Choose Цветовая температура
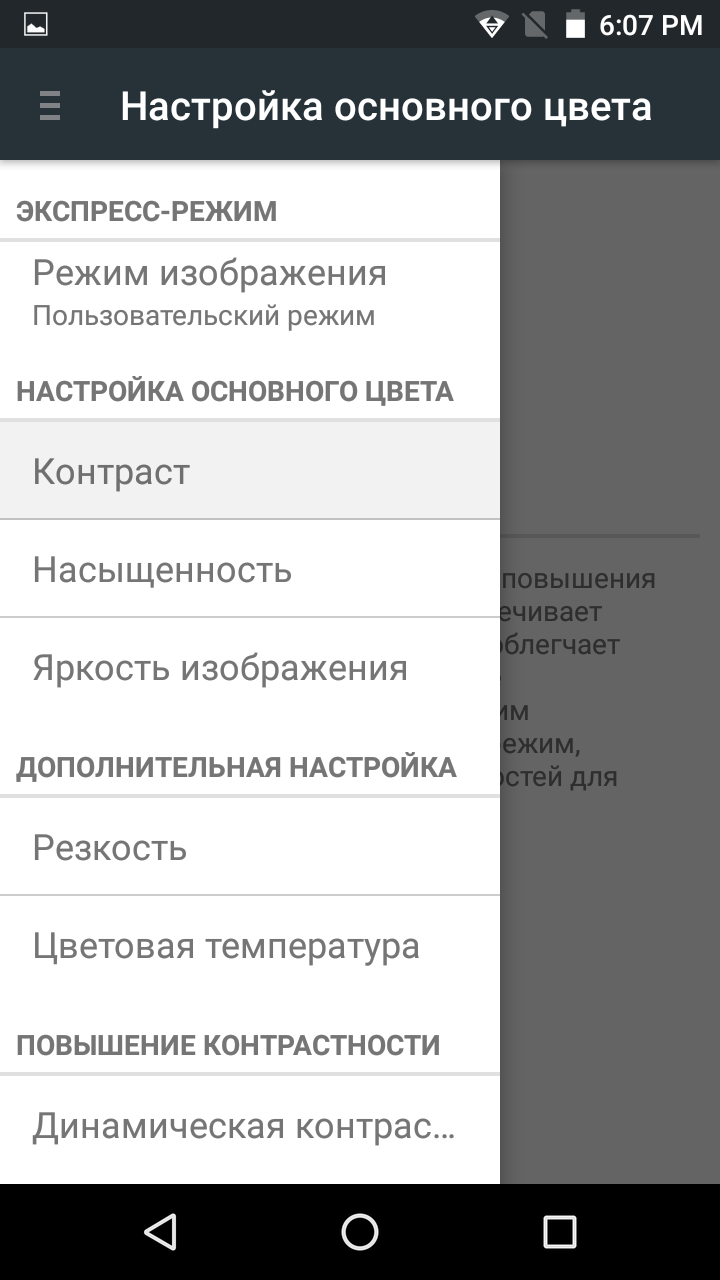This screenshot has width=720, height=1280. [x=250, y=945]
